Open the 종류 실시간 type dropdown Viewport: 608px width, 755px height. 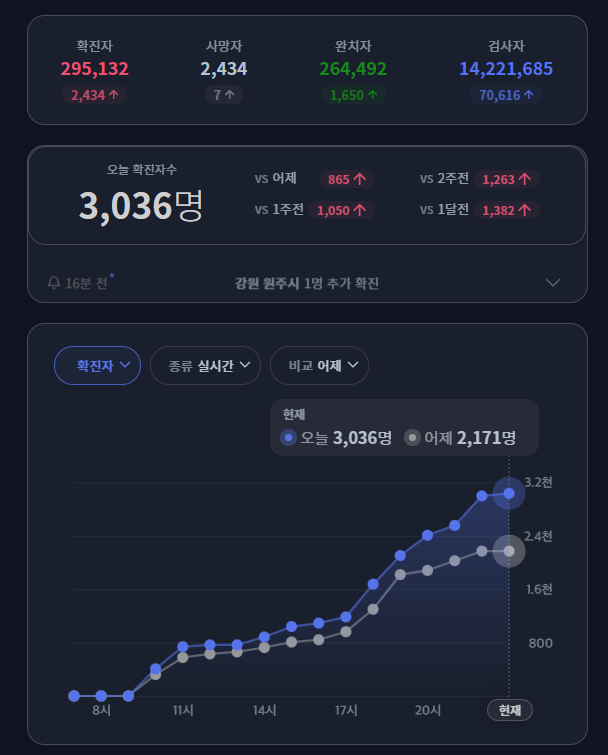point(206,365)
